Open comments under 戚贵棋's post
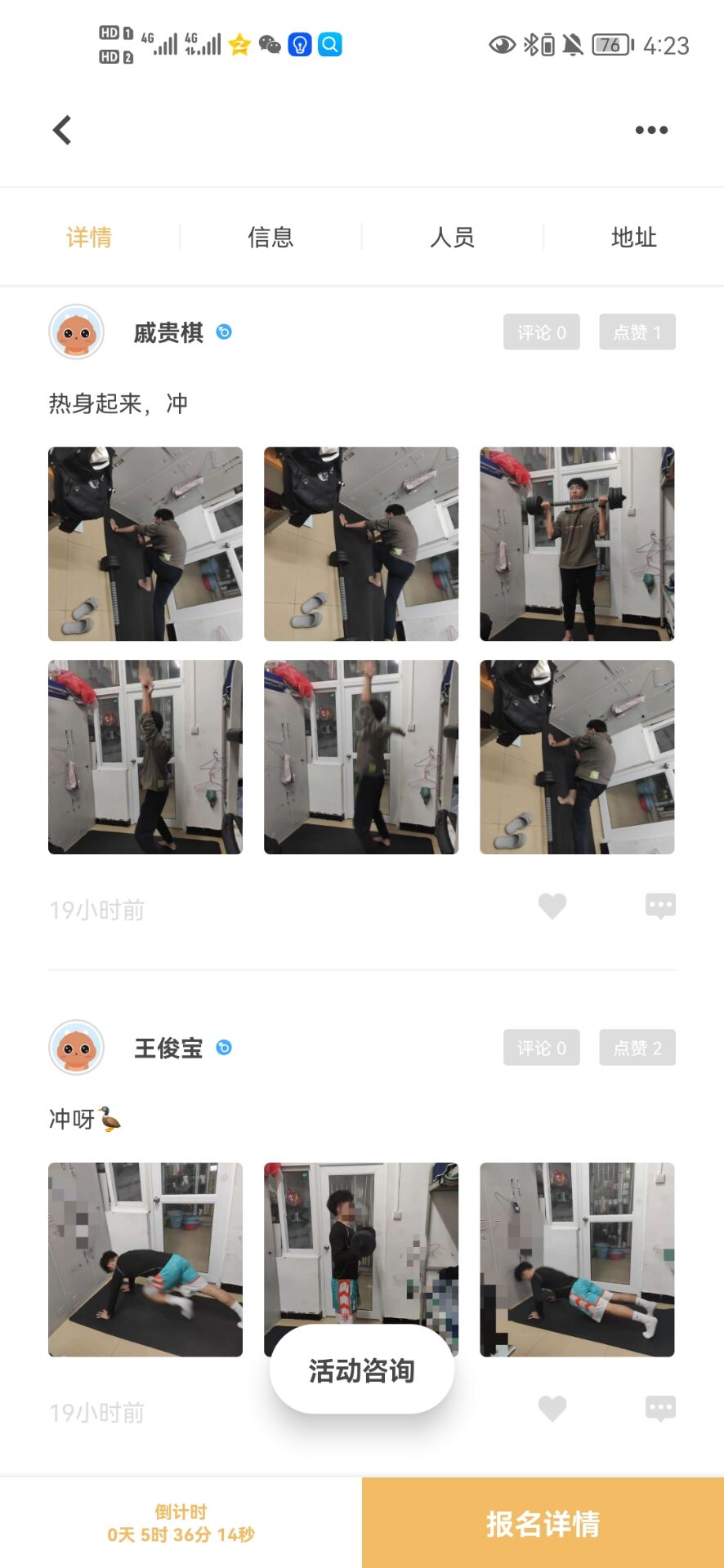This screenshot has width=724, height=1568. [660, 906]
